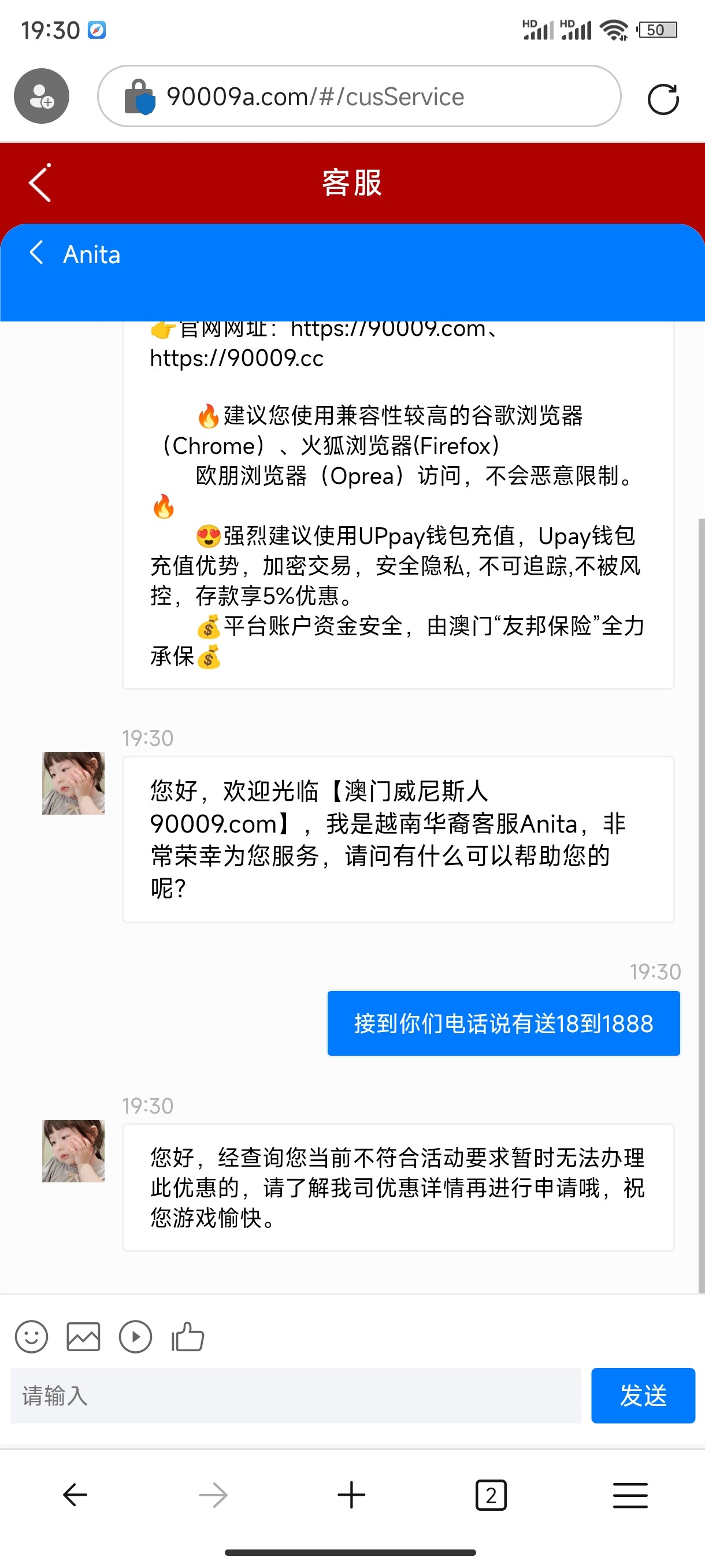Focus the URL address bar
Viewport: 705px width, 1568px height.
point(359,96)
